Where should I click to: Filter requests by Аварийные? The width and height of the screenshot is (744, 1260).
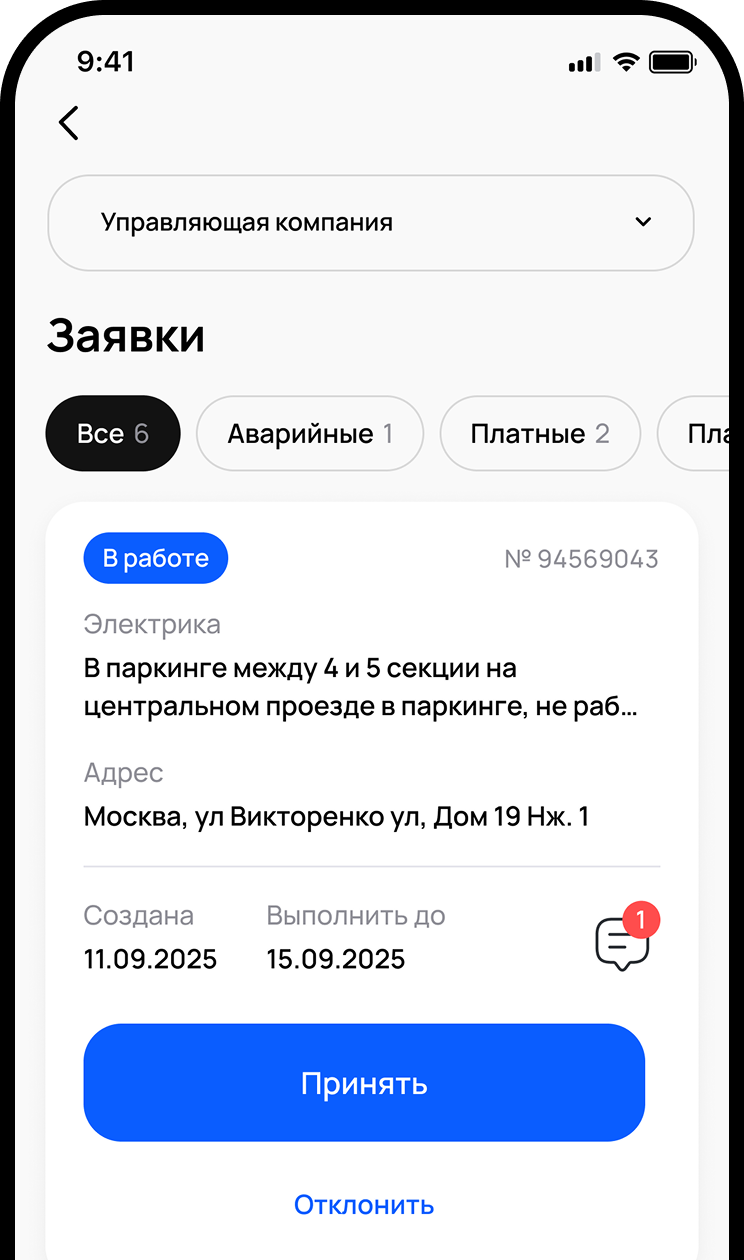coord(310,434)
